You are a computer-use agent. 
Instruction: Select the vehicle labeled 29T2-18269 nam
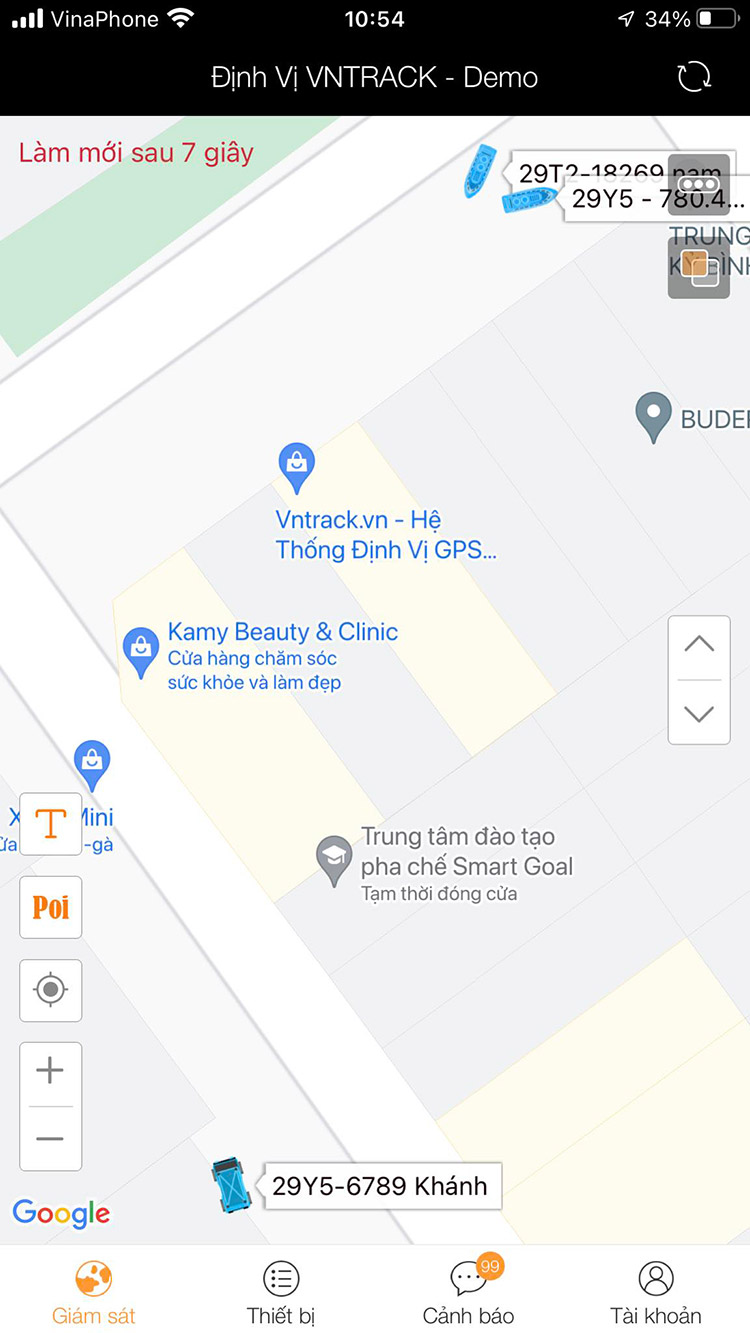pyautogui.click(x=481, y=170)
